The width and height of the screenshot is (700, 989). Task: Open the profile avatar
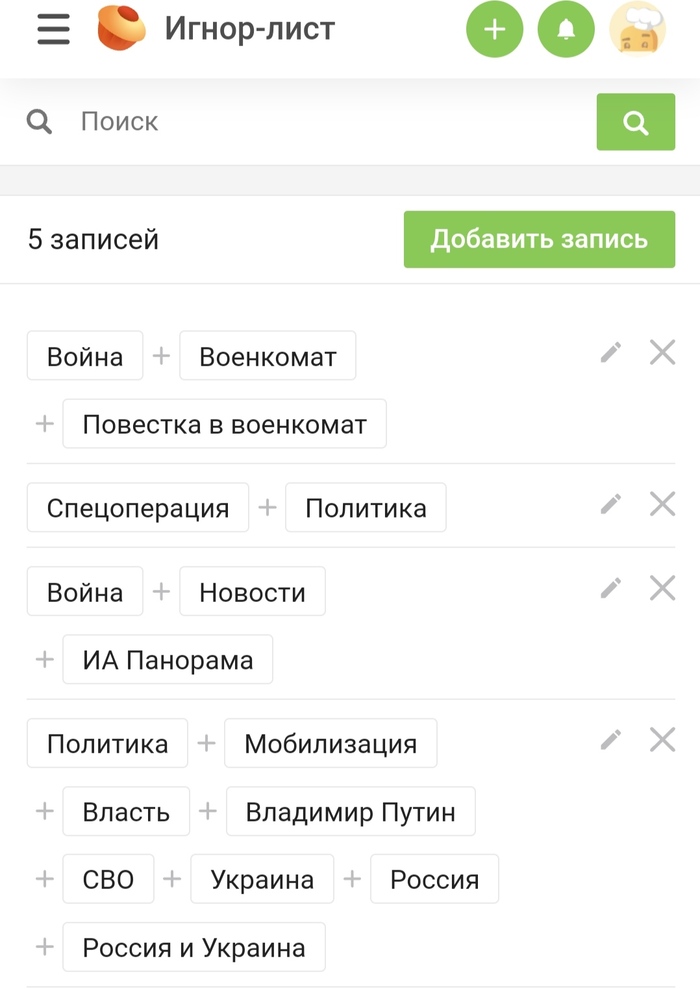coord(638,29)
